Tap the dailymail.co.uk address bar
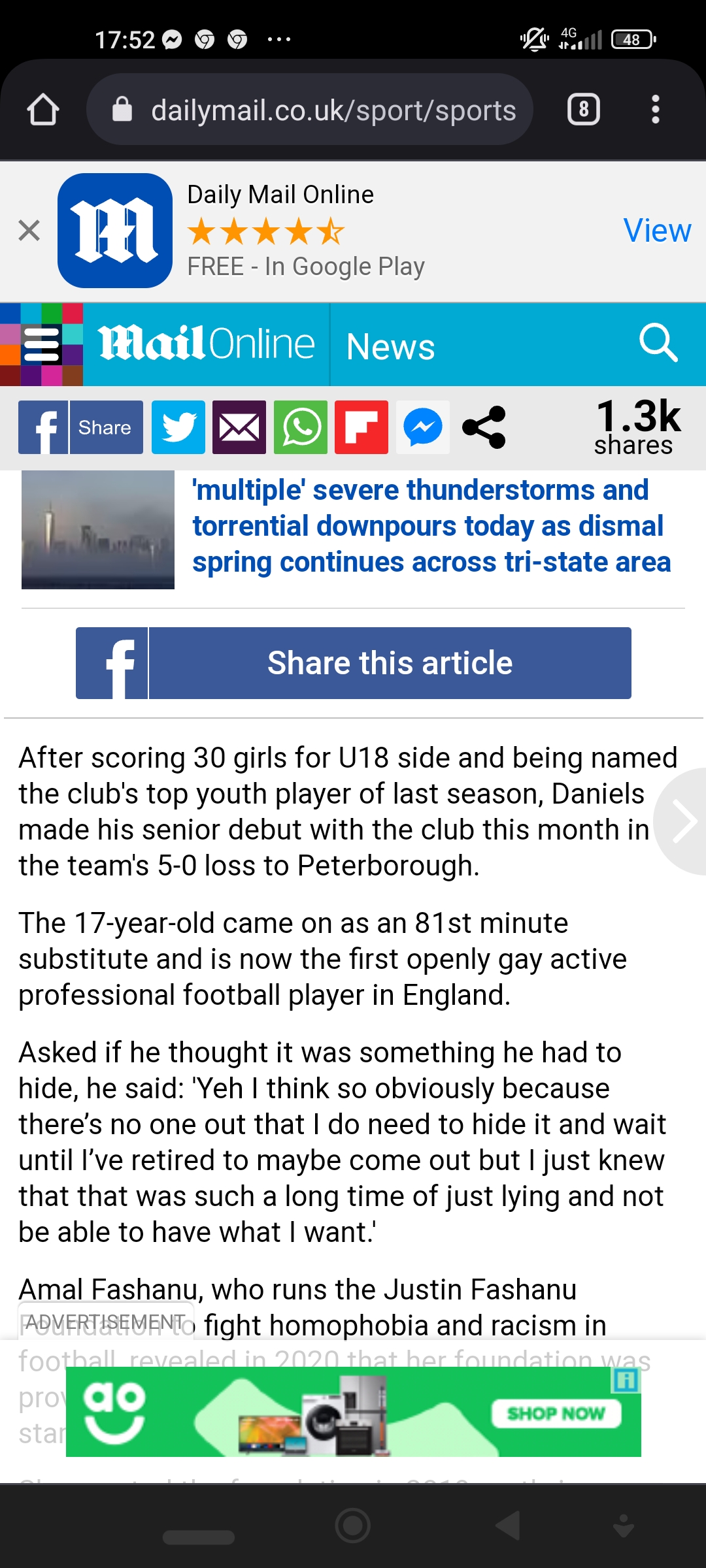Viewport: 706px width, 1568px height. coord(310,109)
